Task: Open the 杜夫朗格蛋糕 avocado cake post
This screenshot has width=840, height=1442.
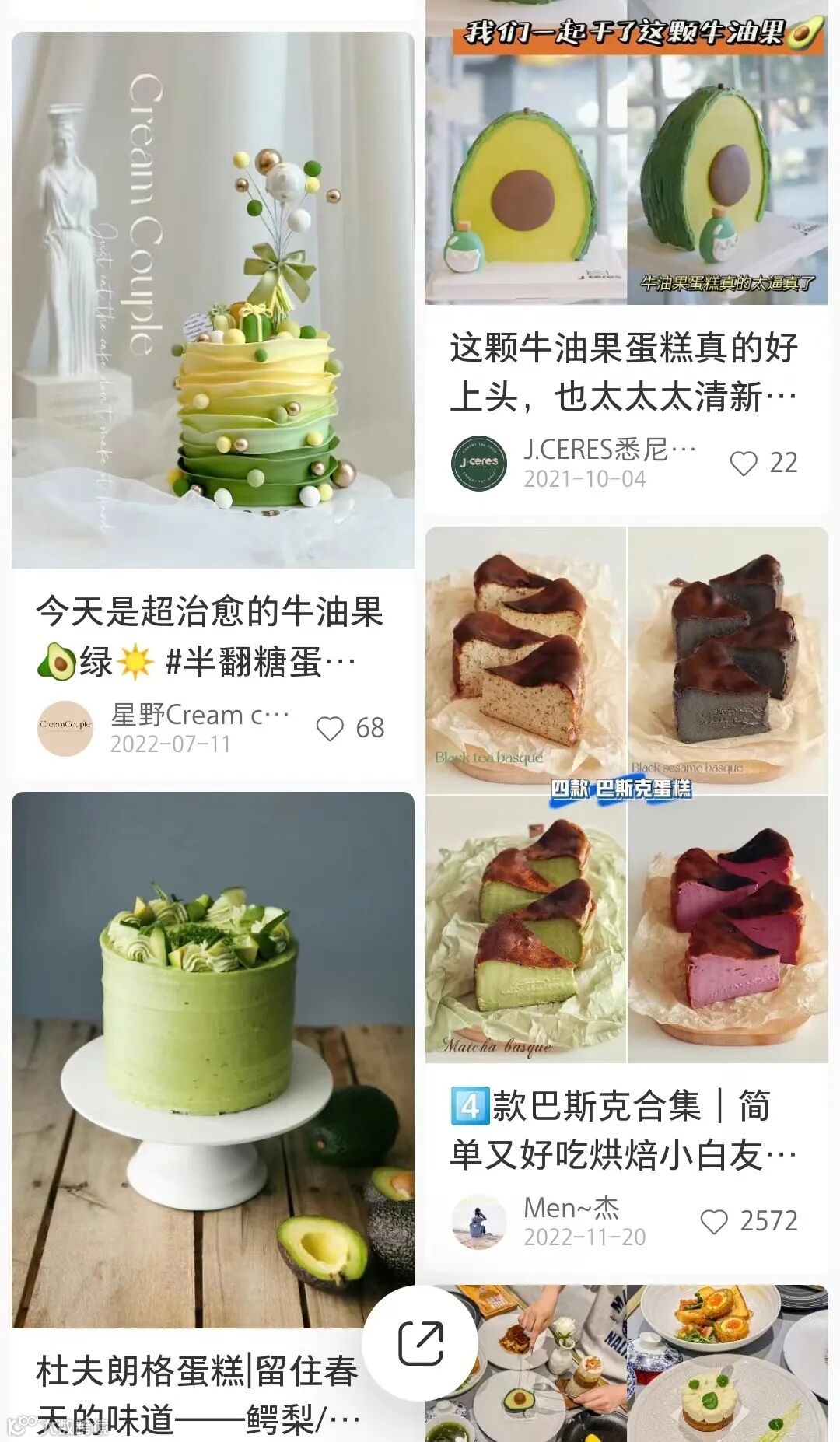Action: (212, 1059)
